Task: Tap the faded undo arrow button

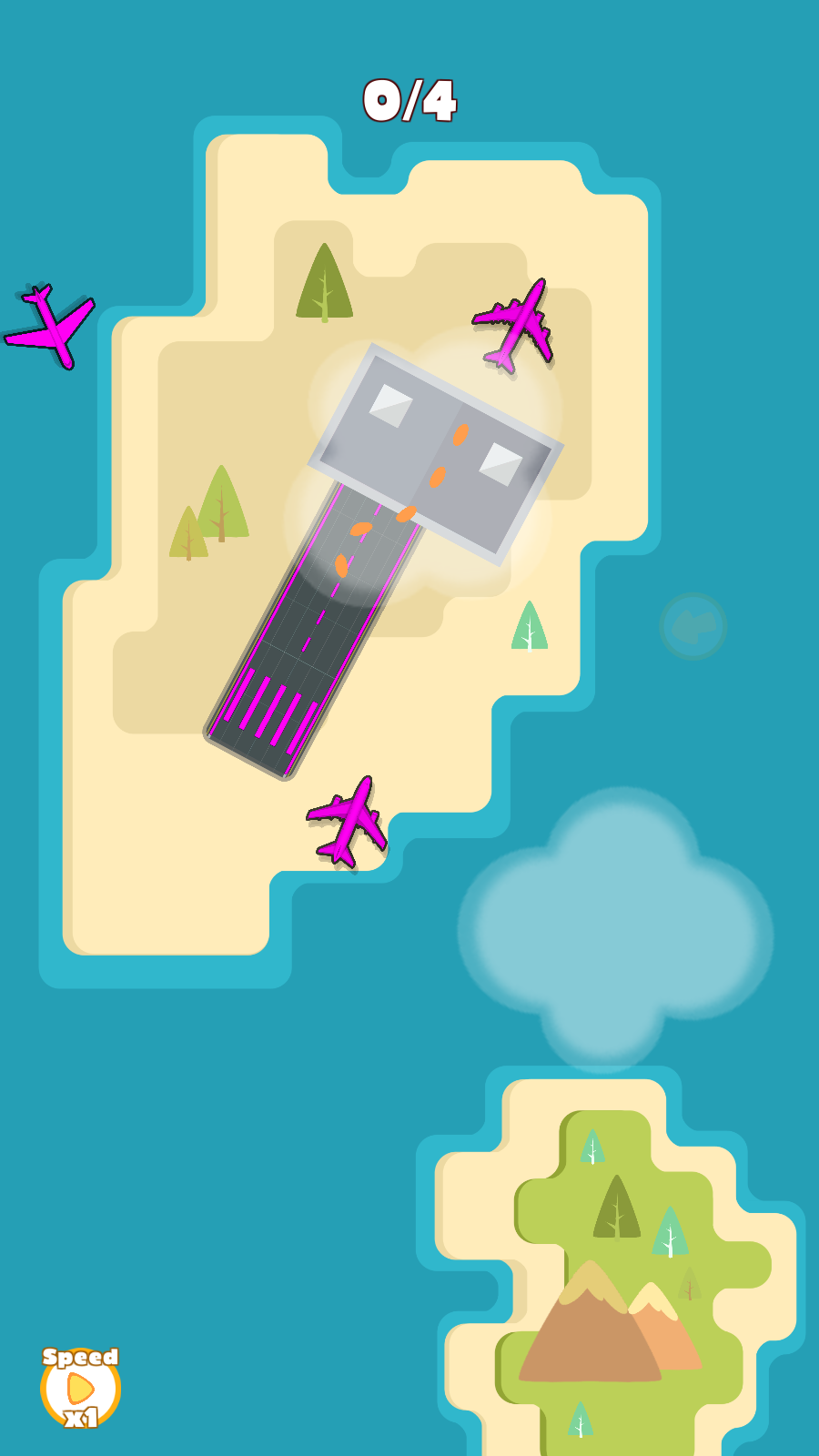Action: click(693, 626)
